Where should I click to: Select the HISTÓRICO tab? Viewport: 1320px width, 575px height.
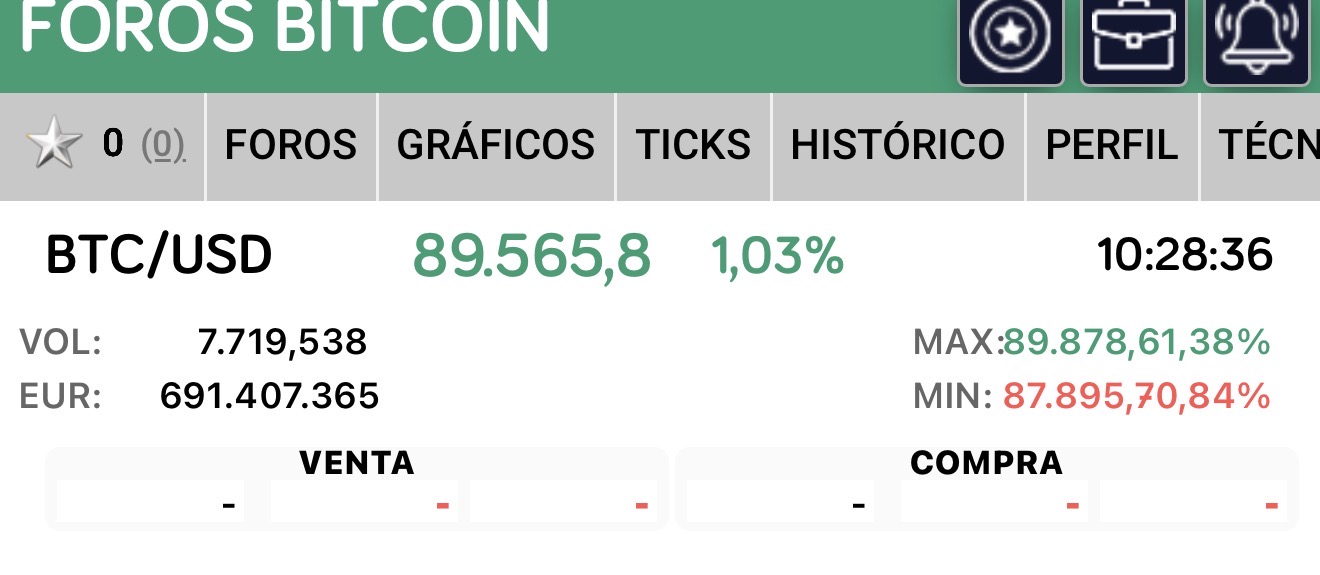[x=898, y=146]
